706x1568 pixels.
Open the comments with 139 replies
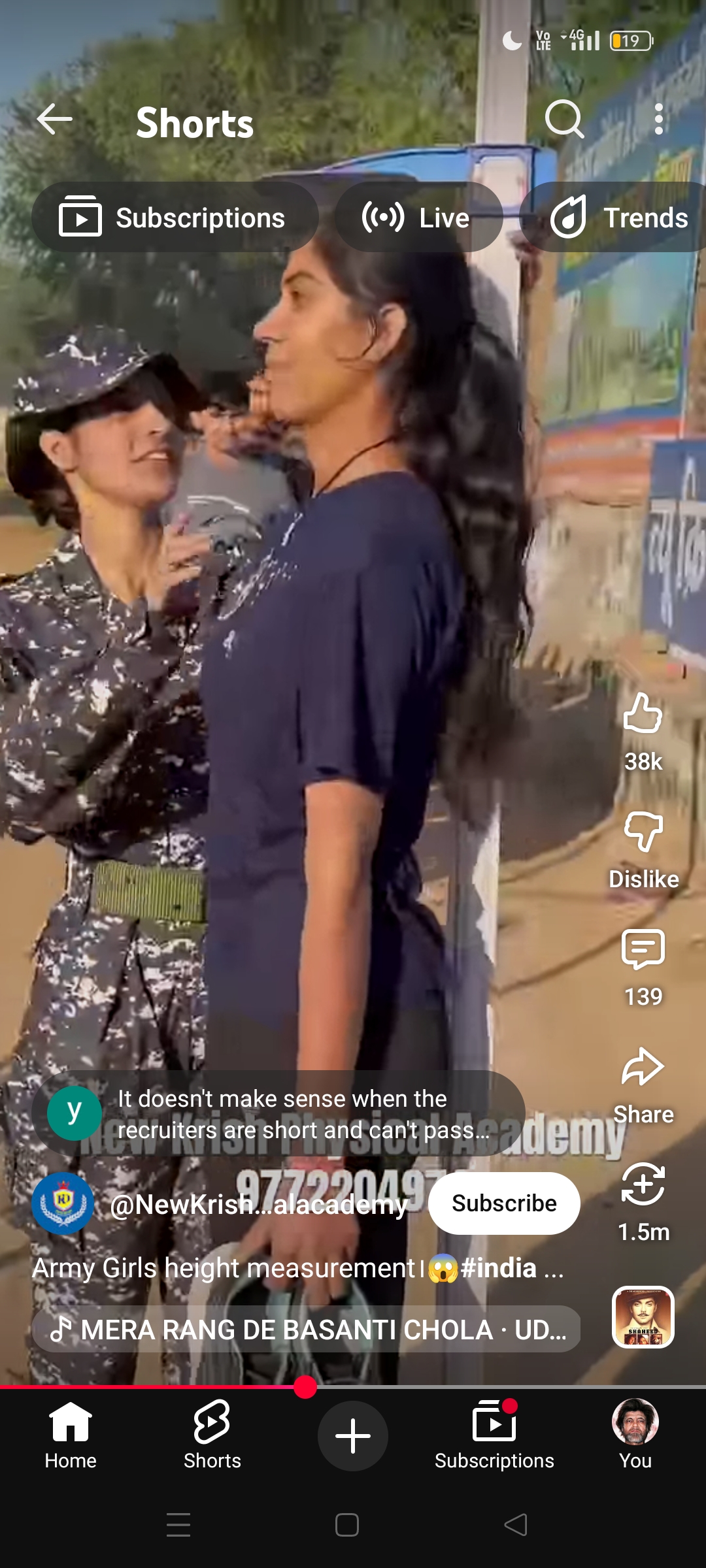(643, 951)
